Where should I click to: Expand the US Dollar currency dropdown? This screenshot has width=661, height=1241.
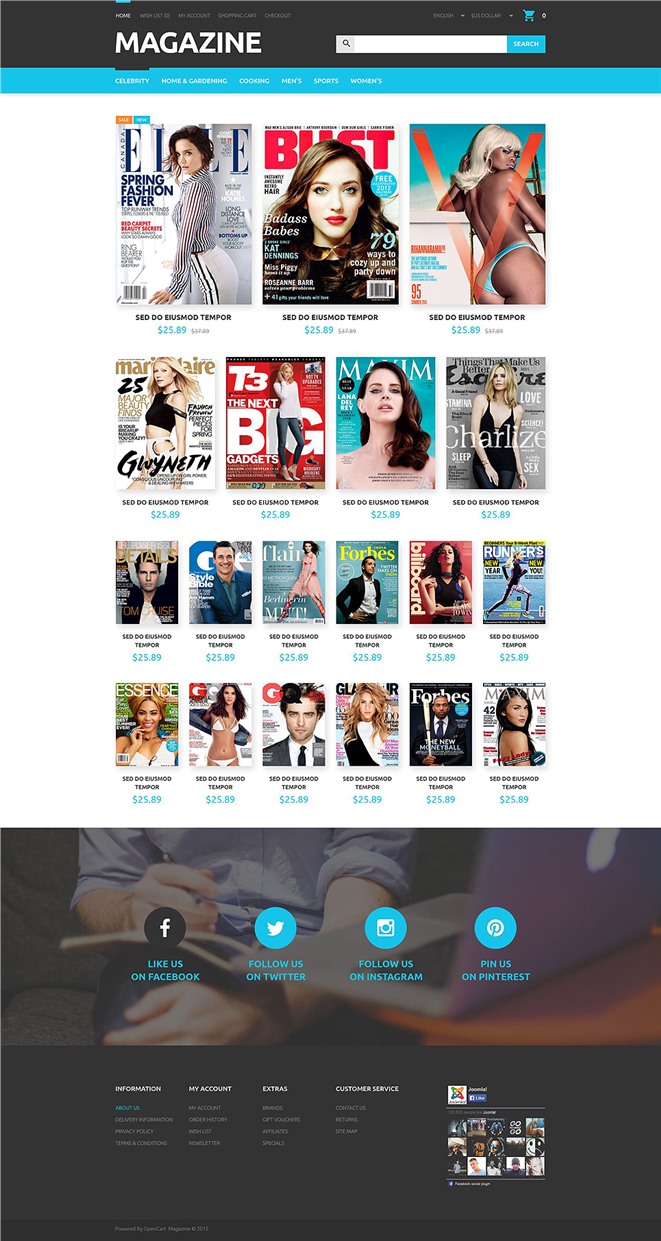click(491, 16)
